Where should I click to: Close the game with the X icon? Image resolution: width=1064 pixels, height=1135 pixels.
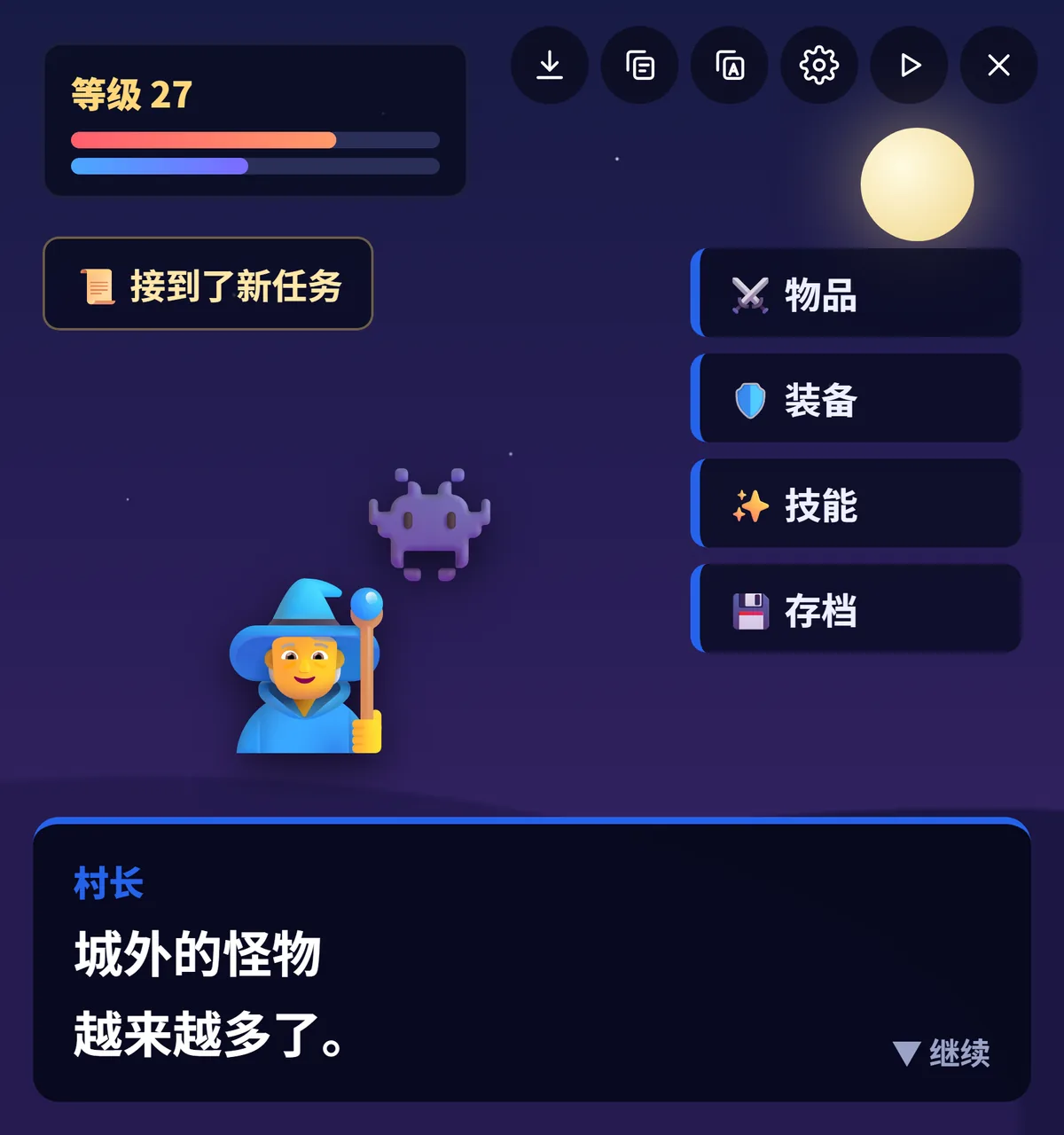click(998, 65)
